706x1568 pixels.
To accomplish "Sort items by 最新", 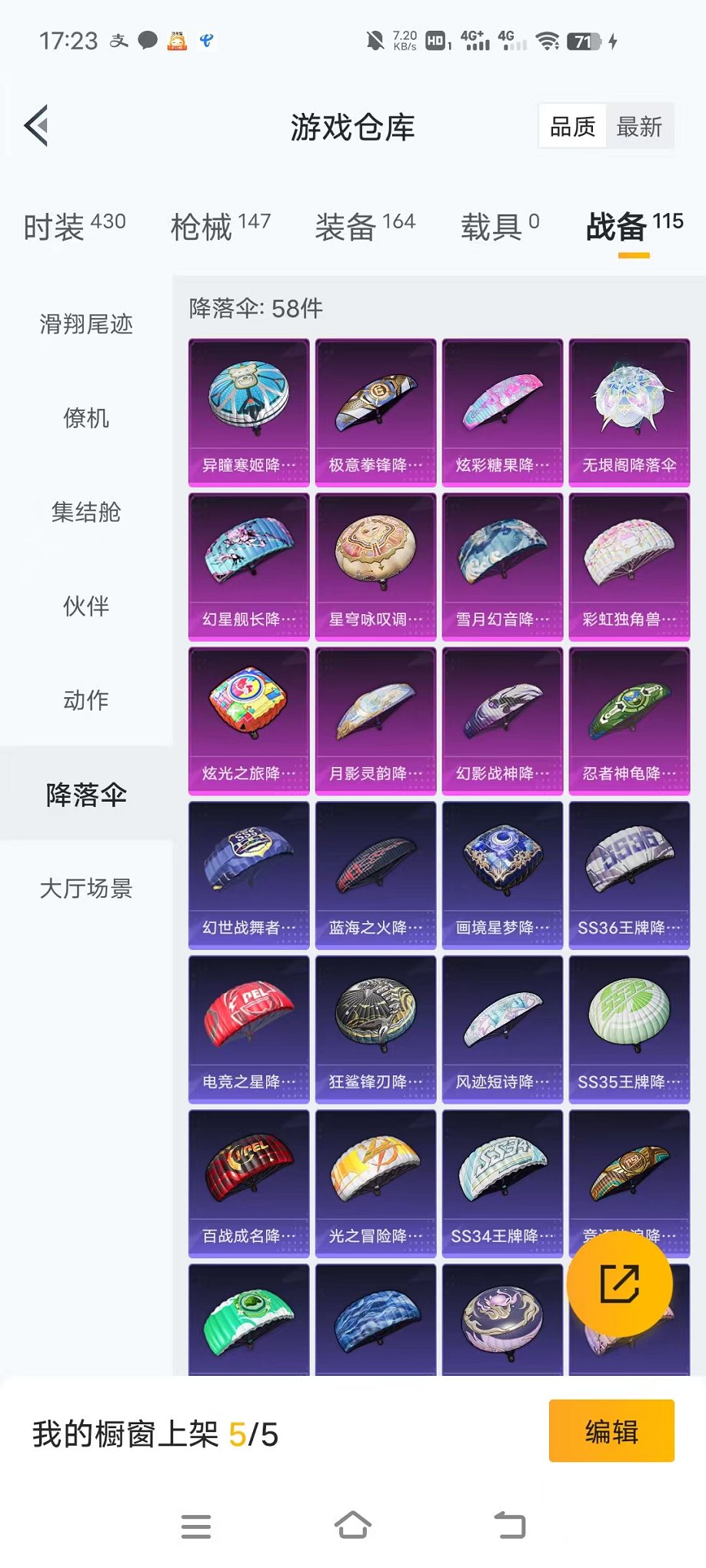I will tap(638, 127).
